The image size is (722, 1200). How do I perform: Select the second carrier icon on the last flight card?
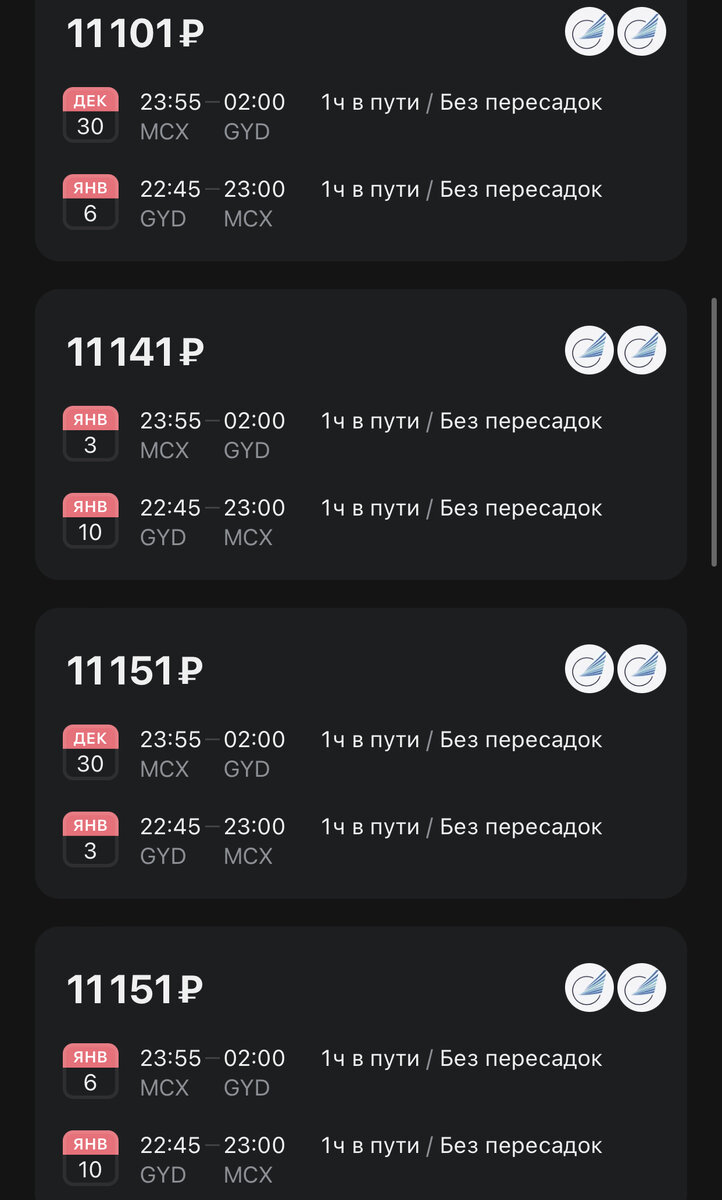[x=642, y=987]
